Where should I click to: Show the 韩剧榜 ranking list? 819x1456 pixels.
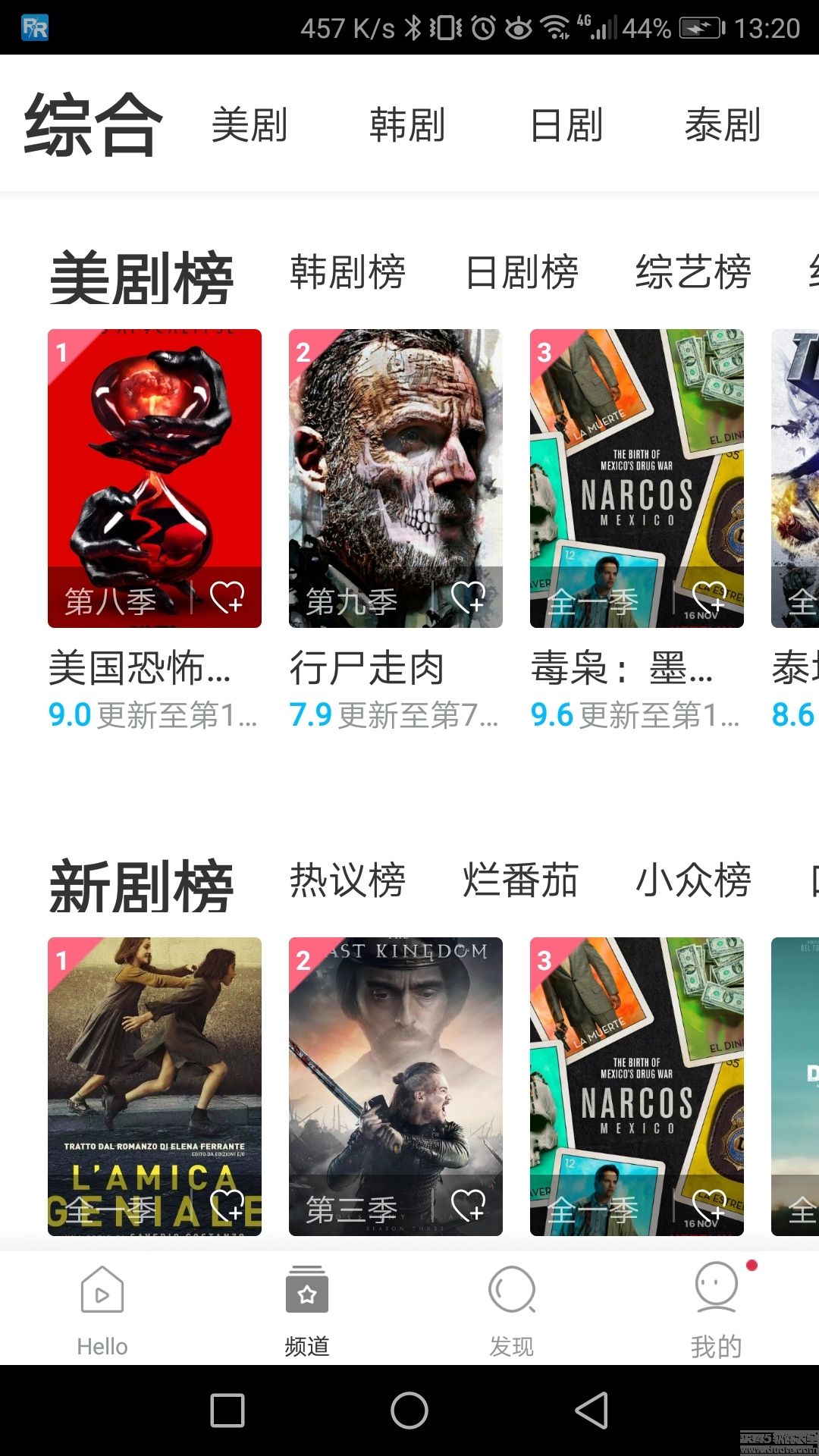click(x=347, y=273)
